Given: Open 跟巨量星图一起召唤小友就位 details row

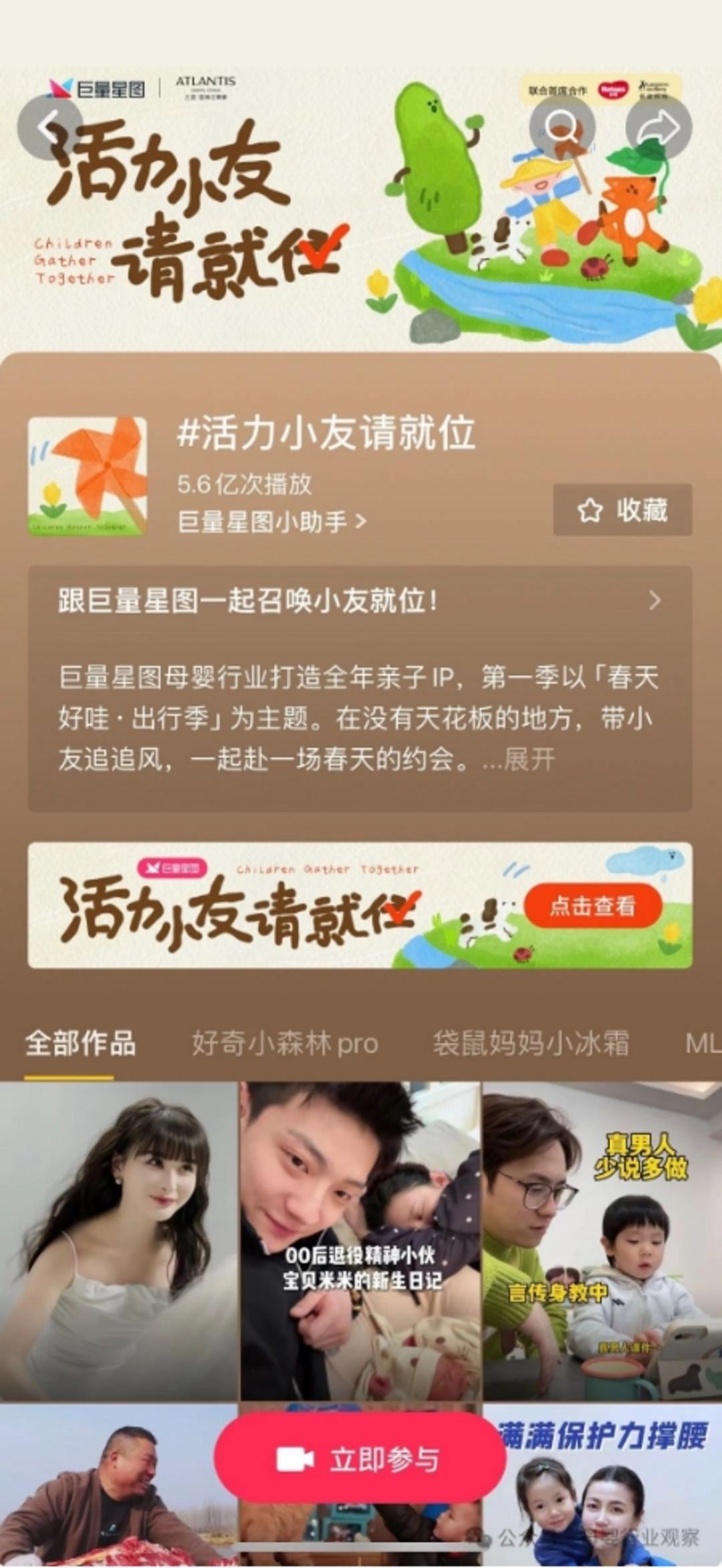Looking at the screenshot, I should click(x=360, y=600).
